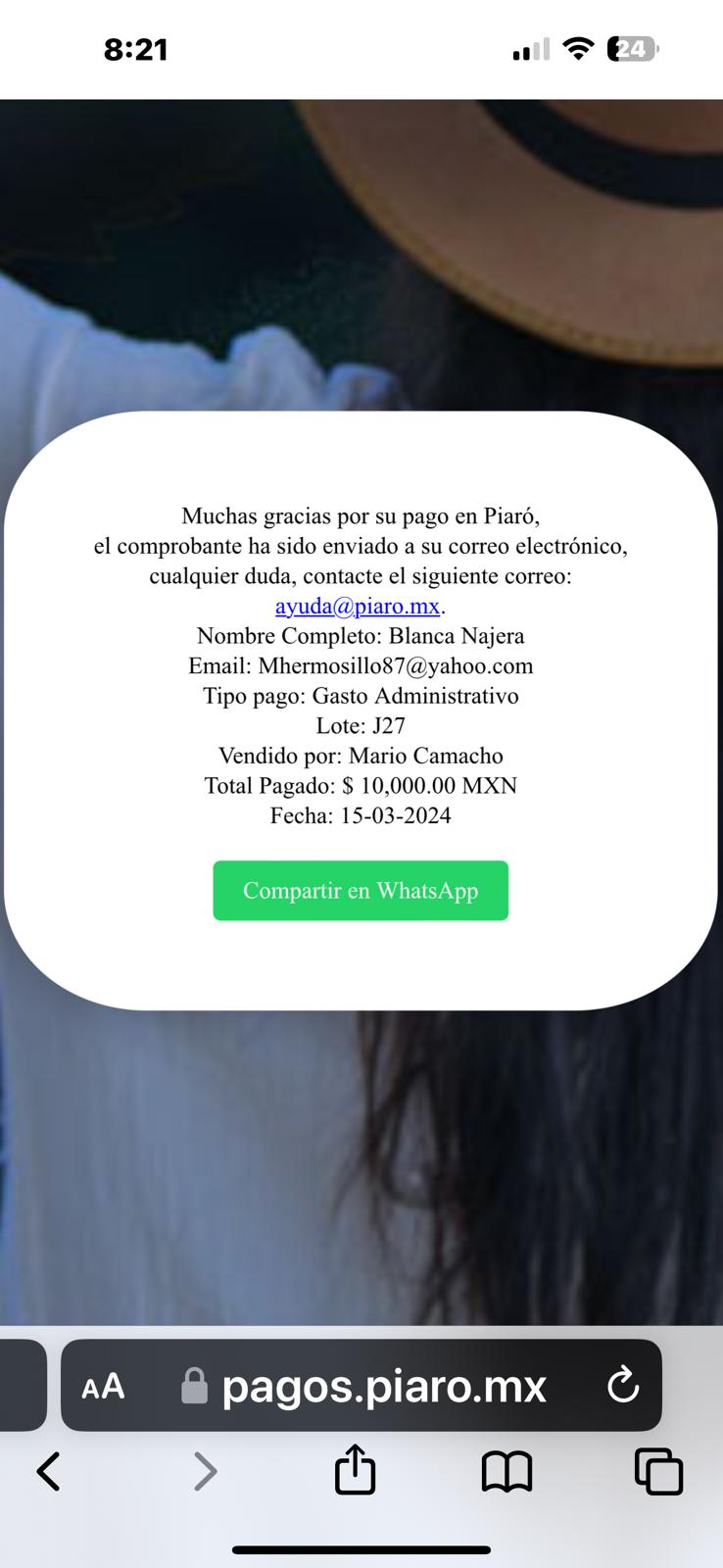The image size is (723, 1568).
Task: Open the Safari share sheet
Action: [355, 1470]
